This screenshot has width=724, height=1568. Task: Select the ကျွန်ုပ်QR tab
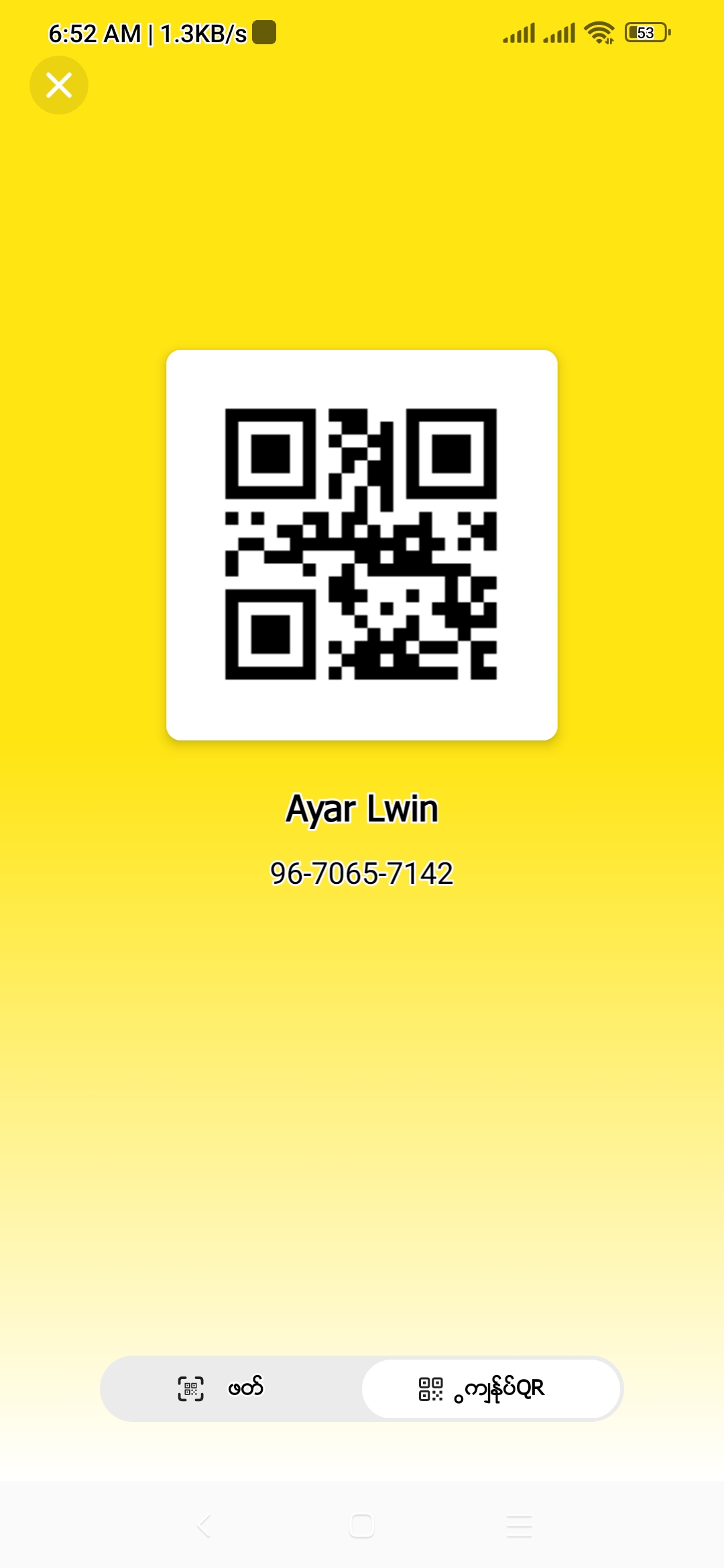point(491,1388)
